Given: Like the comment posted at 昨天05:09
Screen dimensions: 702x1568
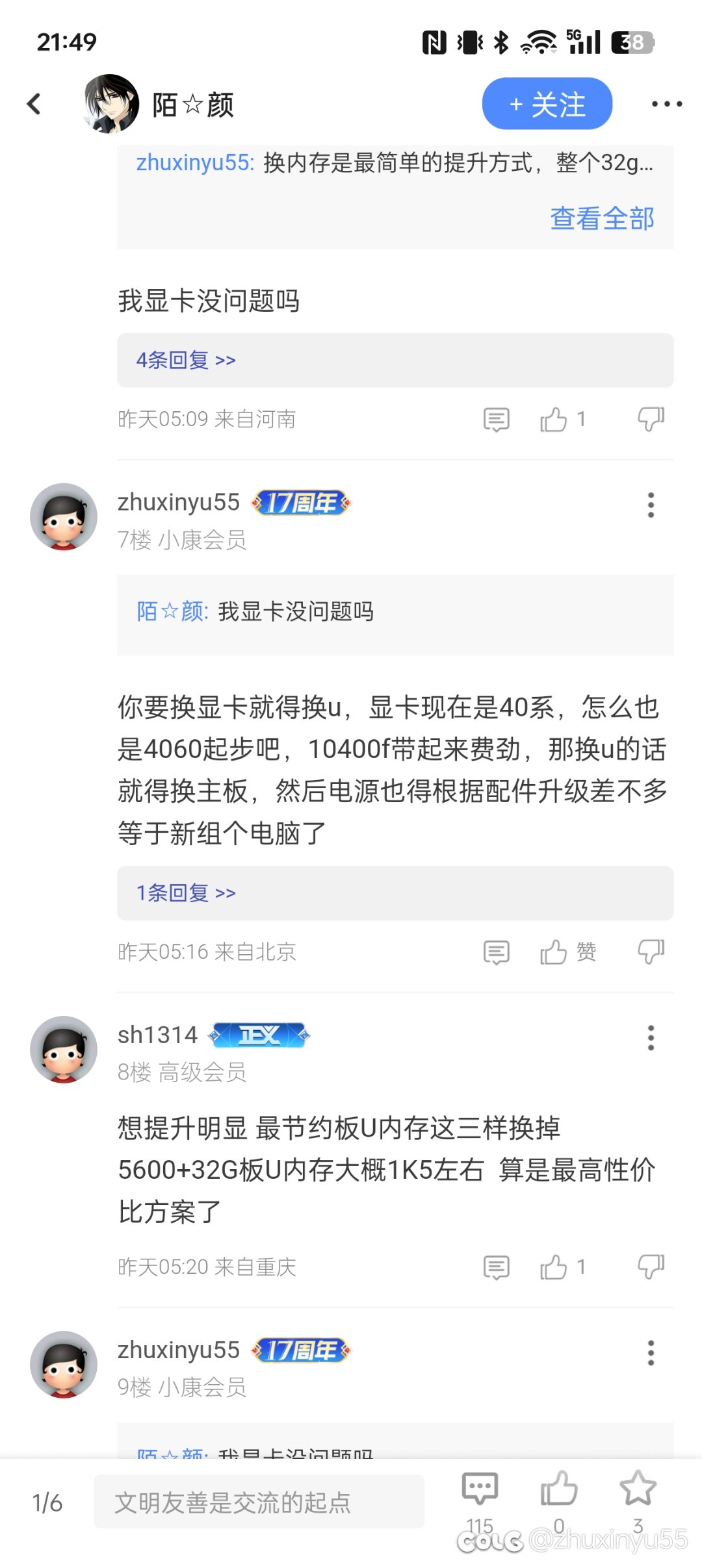Looking at the screenshot, I should coord(554,420).
